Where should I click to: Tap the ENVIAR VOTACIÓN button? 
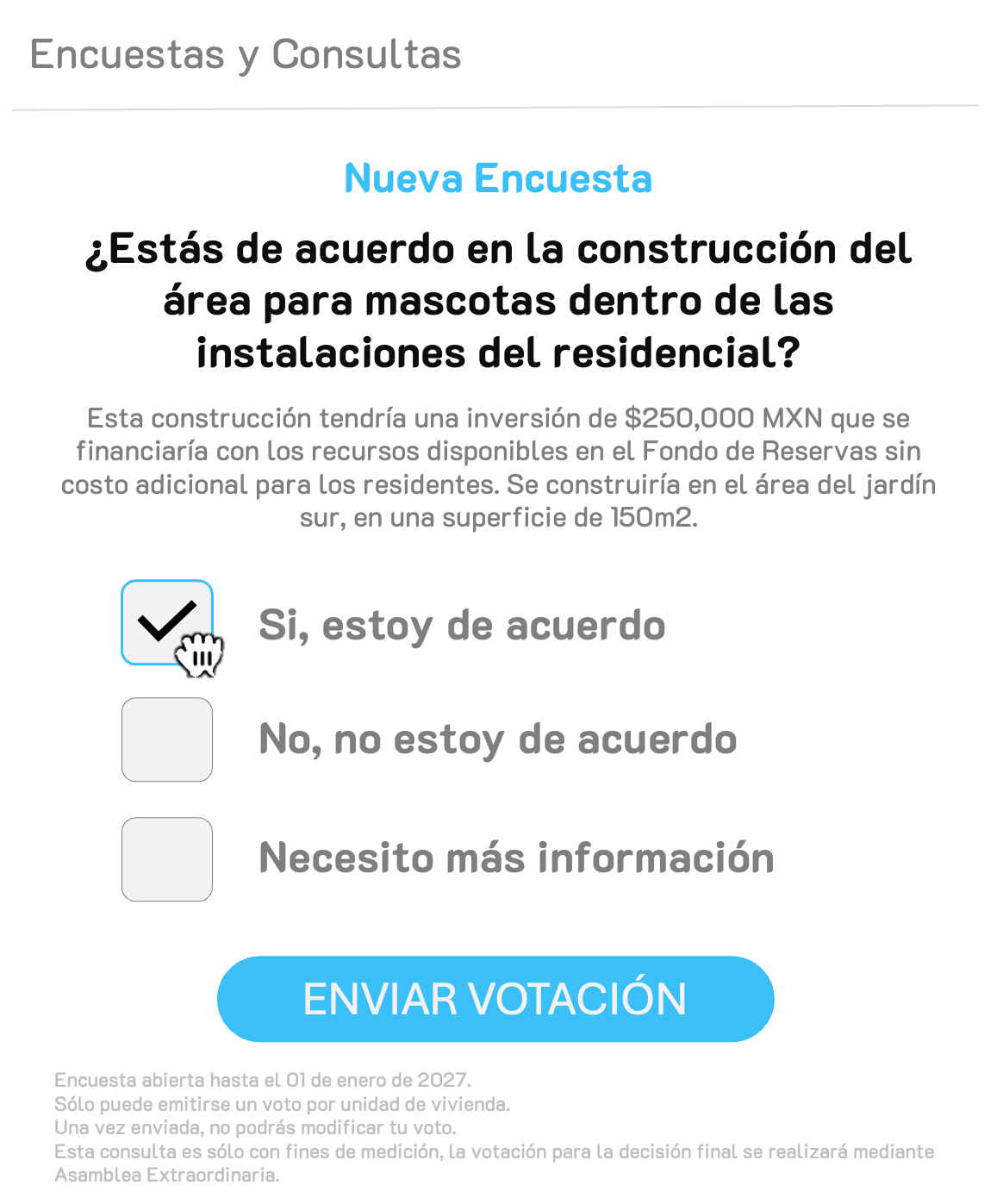pyautogui.click(x=495, y=999)
